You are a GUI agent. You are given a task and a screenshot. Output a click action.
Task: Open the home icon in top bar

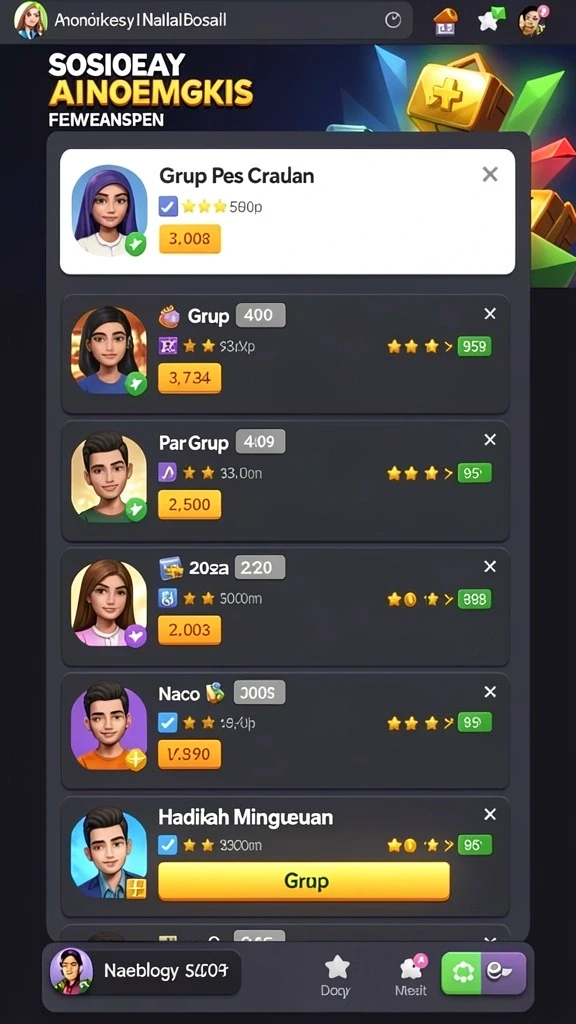point(445,22)
